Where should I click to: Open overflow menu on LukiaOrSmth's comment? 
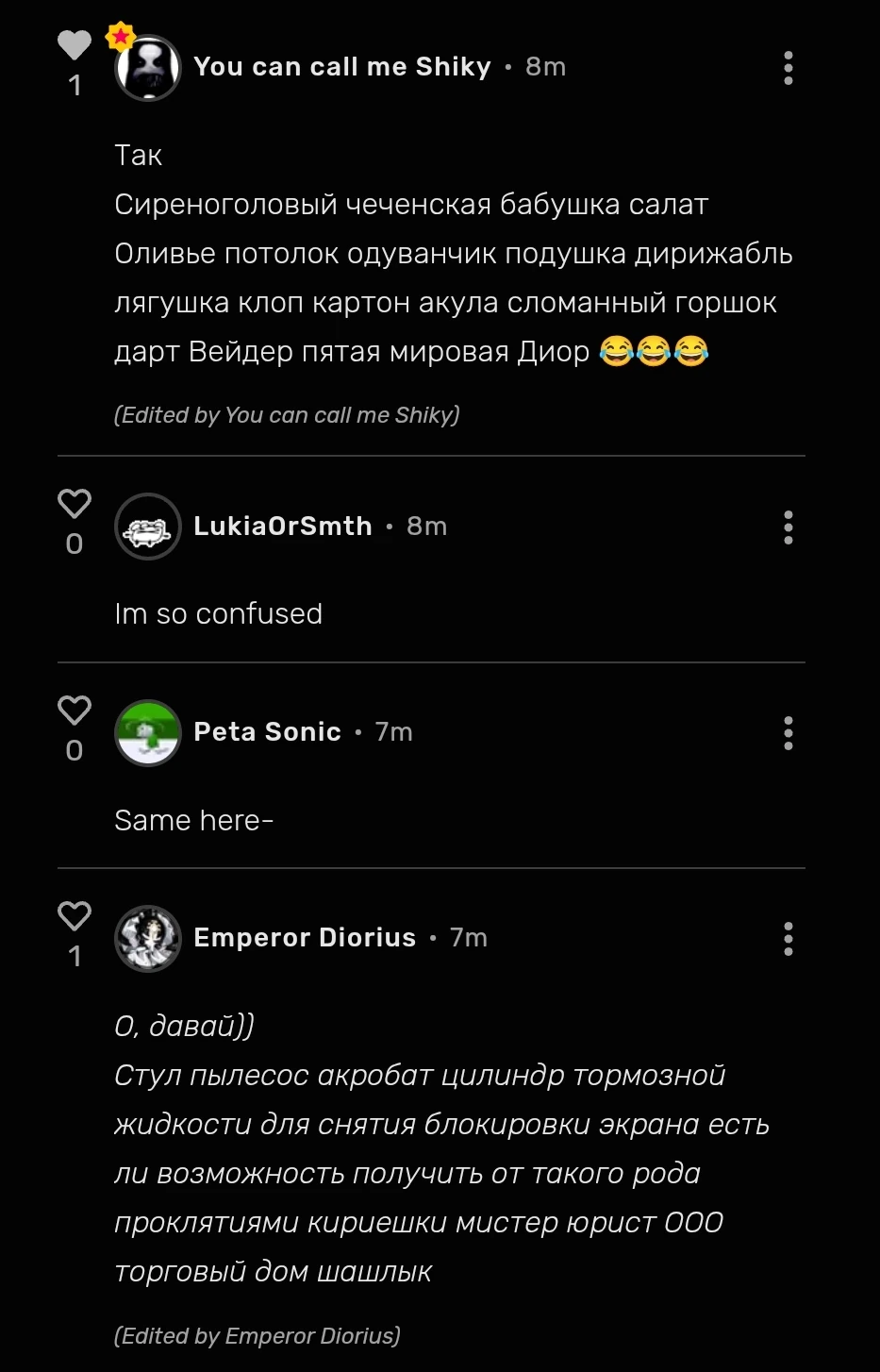789,527
